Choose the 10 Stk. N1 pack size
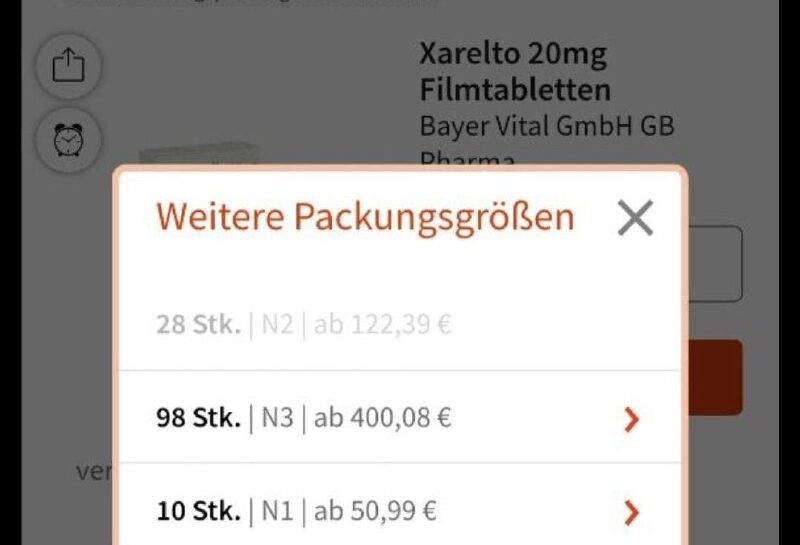Screen dimensions: 800x545 click(x=400, y=512)
